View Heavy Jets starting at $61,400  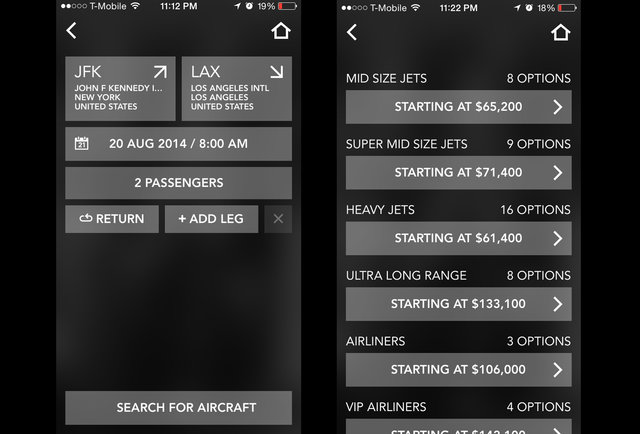(458, 239)
